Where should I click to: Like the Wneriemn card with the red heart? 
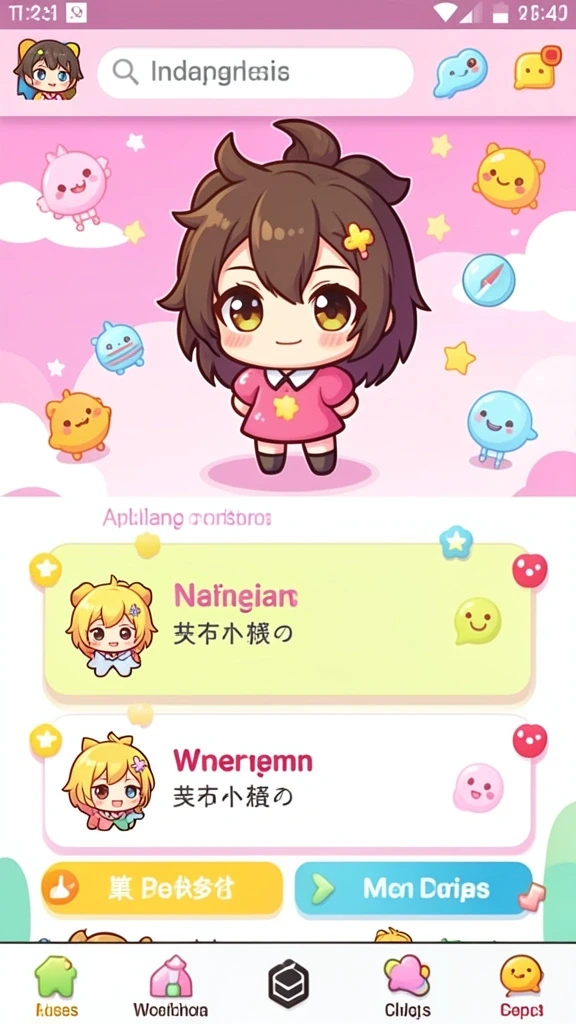point(530,741)
